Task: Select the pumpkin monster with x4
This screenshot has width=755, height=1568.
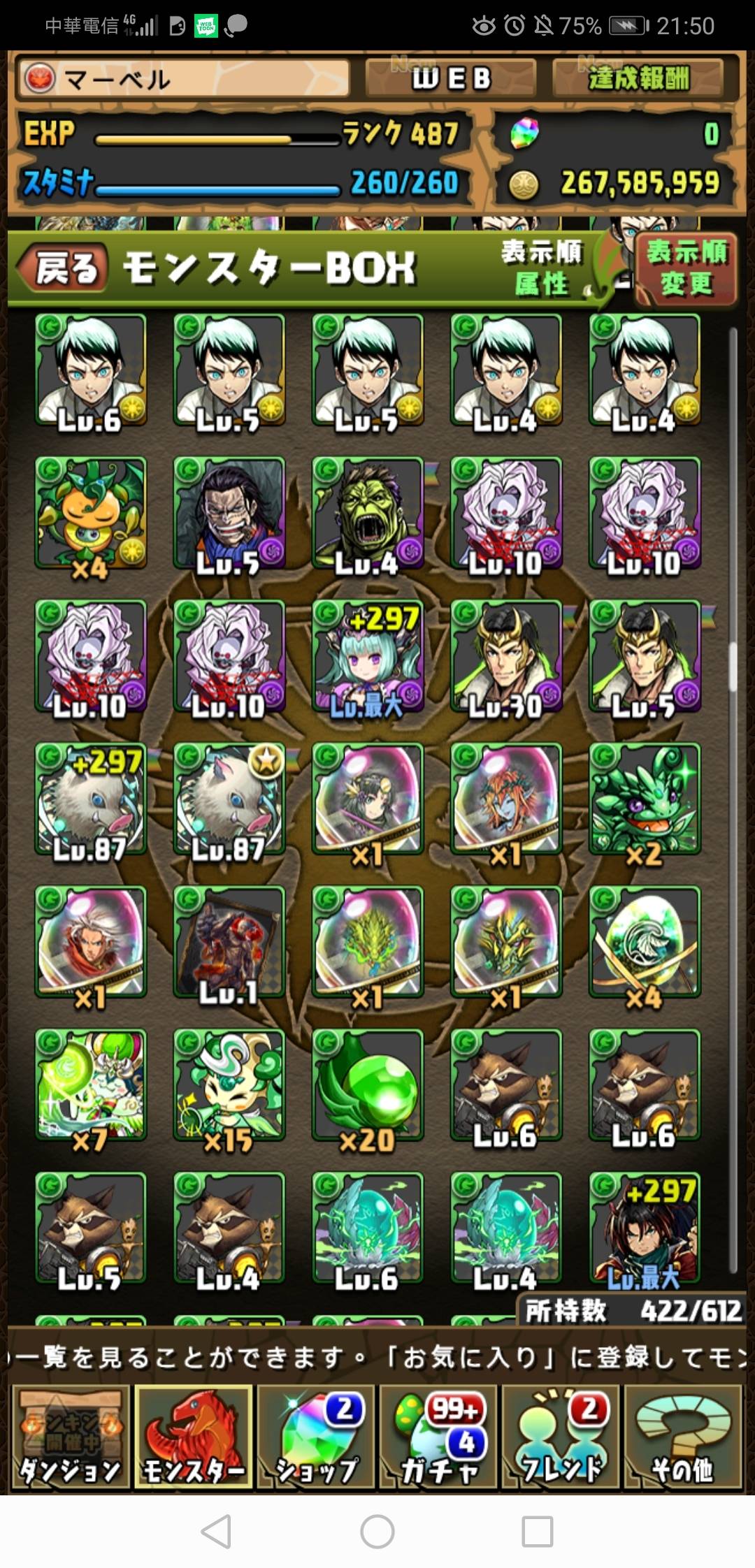Action: point(91,514)
